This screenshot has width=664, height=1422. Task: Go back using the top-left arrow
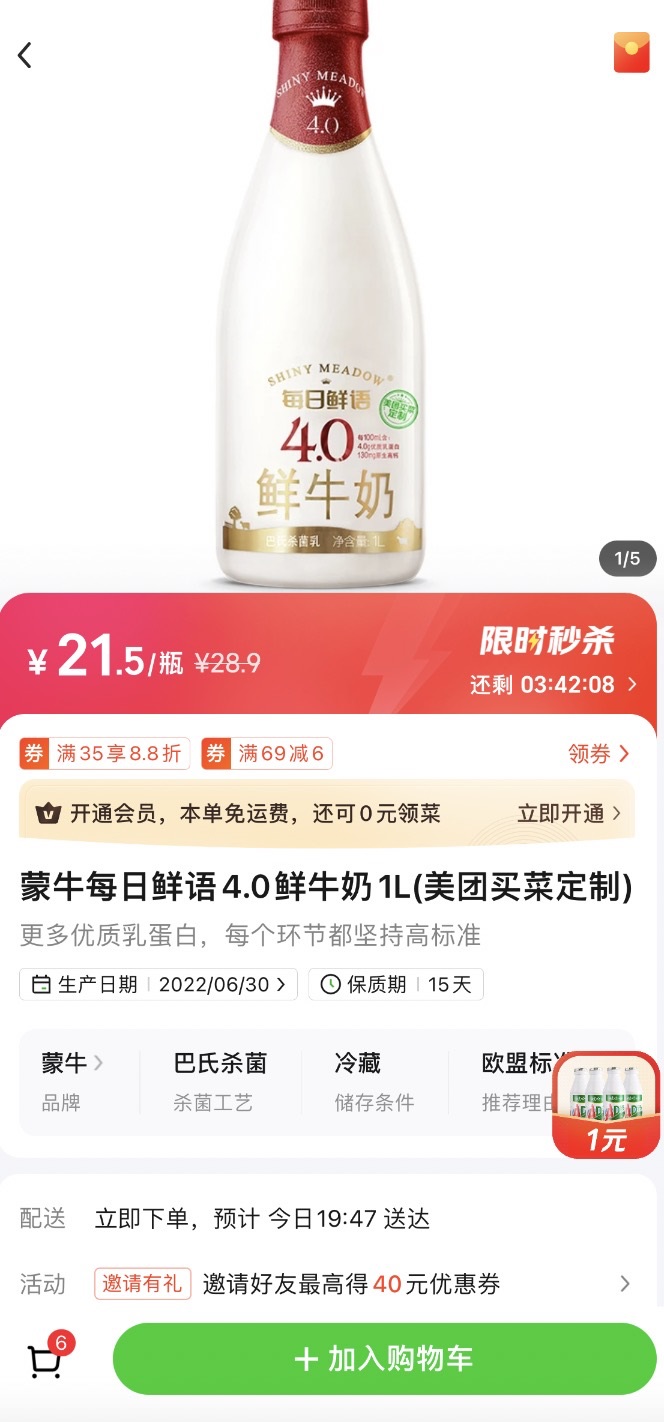coord(25,55)
